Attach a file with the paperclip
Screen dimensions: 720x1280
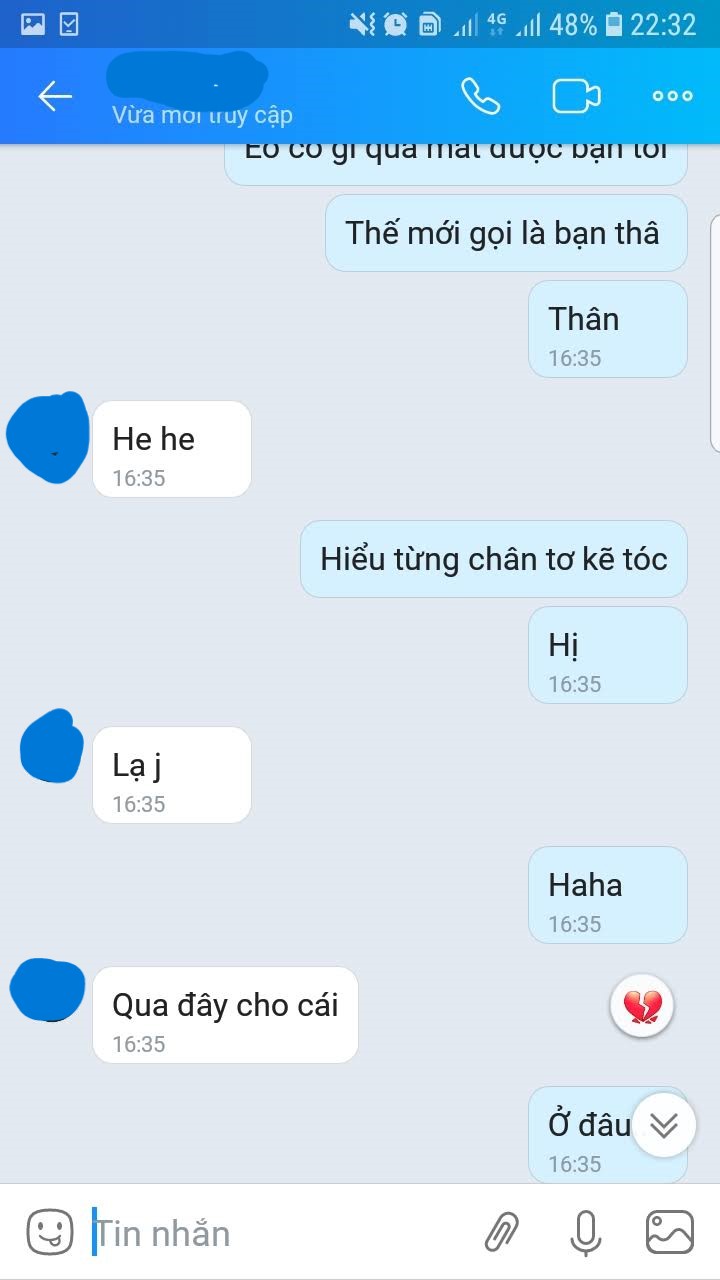[503, 1232]
